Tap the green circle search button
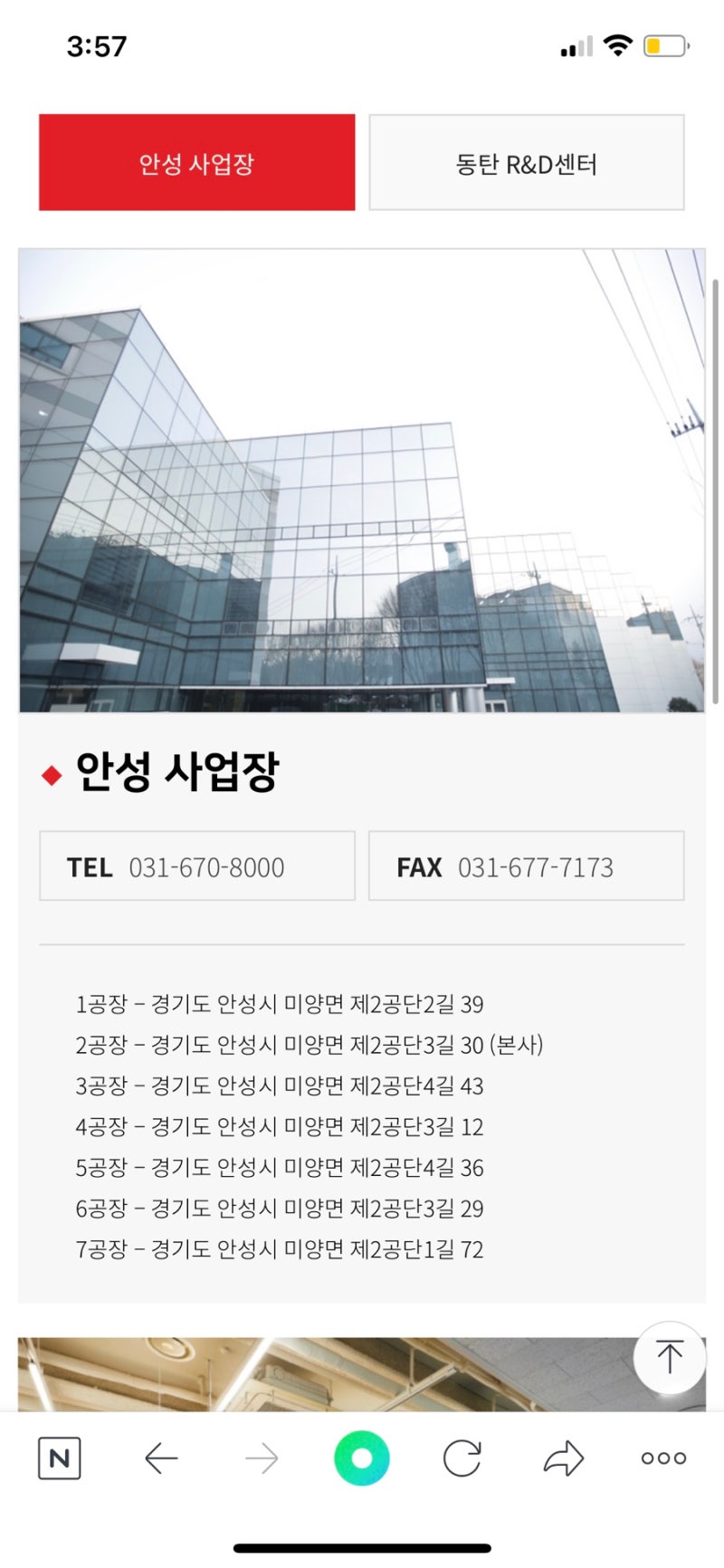 click(x=362, y=1458)
